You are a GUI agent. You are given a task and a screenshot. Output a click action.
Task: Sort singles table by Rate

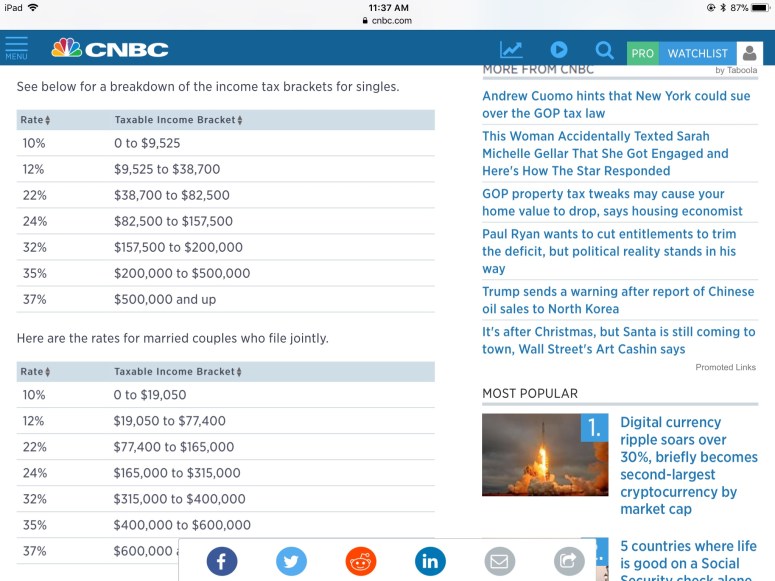[x=35, y=120]
